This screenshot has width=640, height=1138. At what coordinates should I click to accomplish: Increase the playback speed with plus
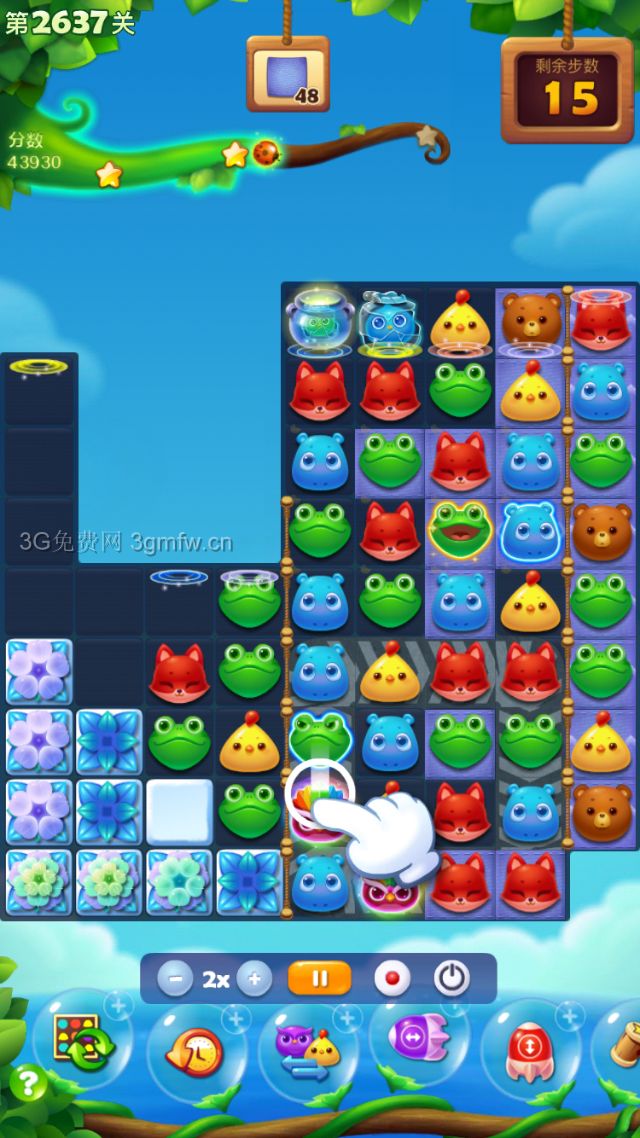coord(254,979)
